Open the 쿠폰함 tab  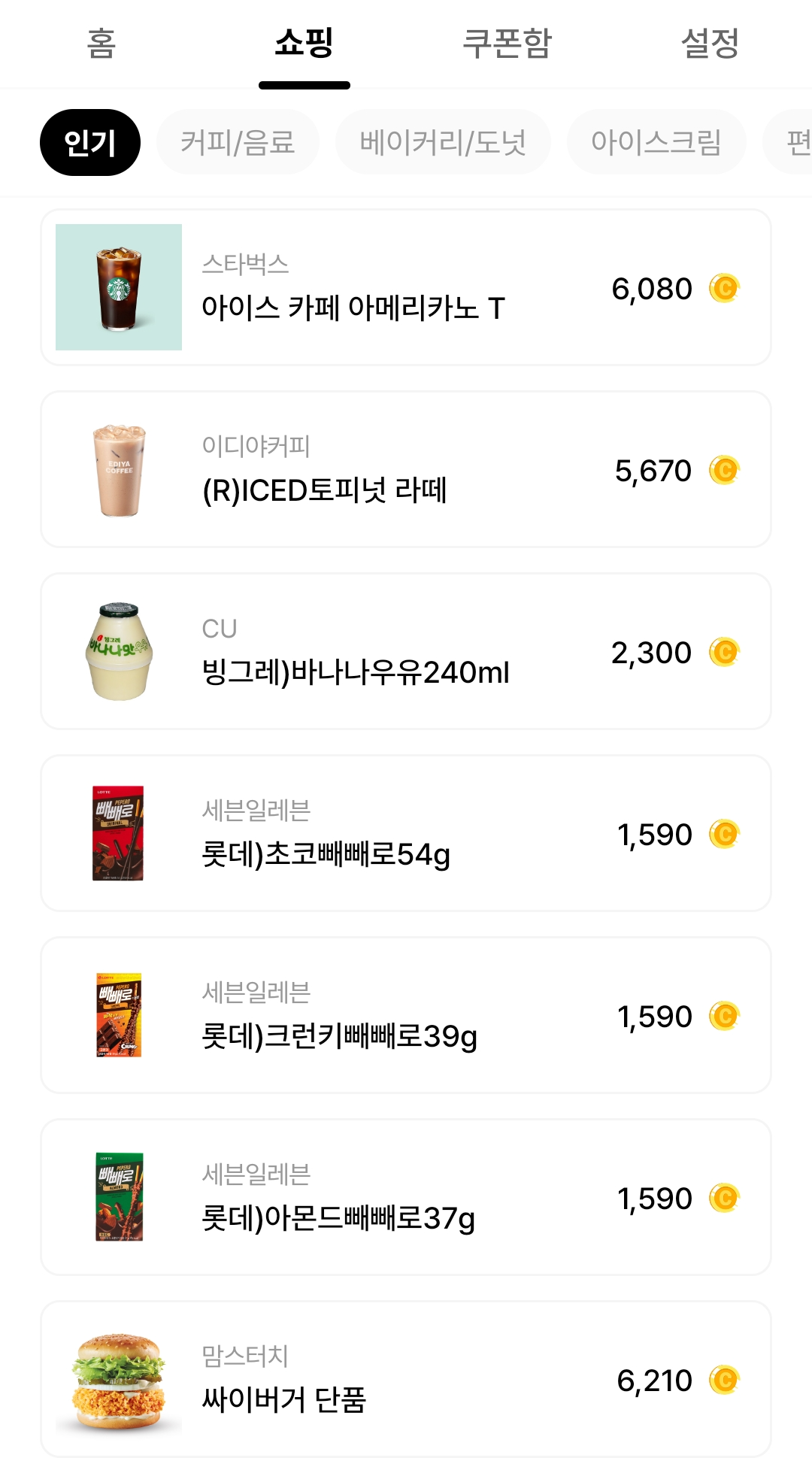[x=507, y=44]
